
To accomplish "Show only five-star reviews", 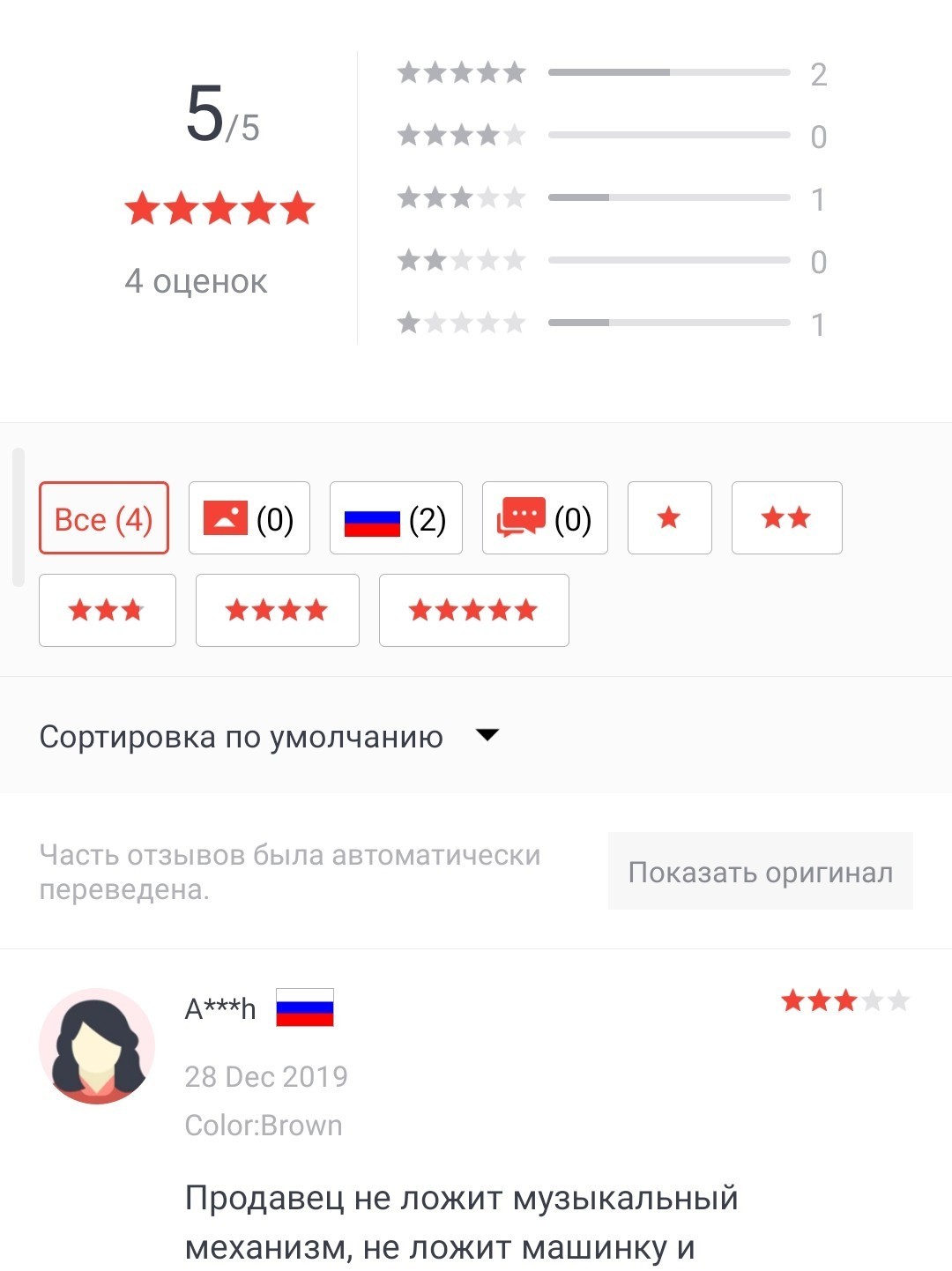I will point(473,610).
